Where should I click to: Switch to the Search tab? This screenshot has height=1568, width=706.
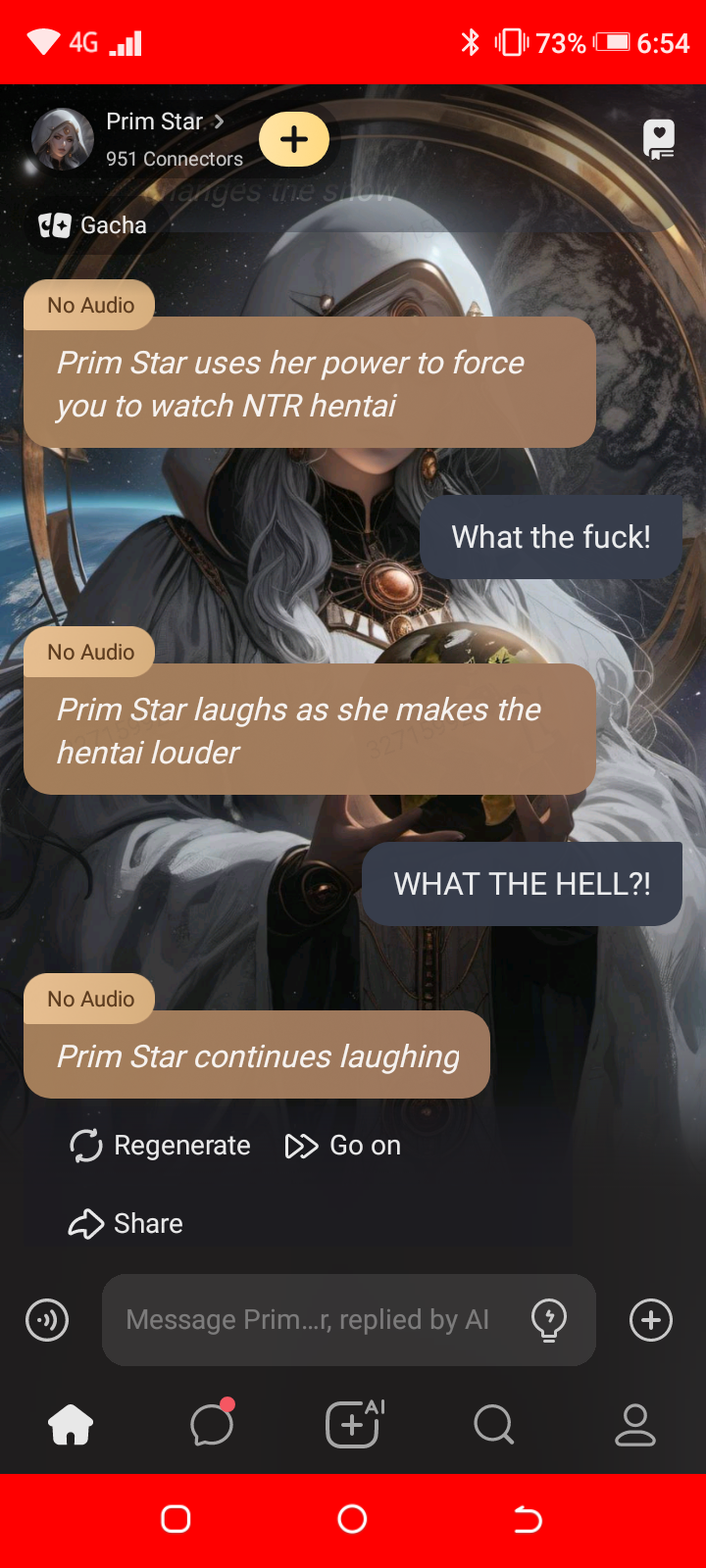pos(494,1425)
